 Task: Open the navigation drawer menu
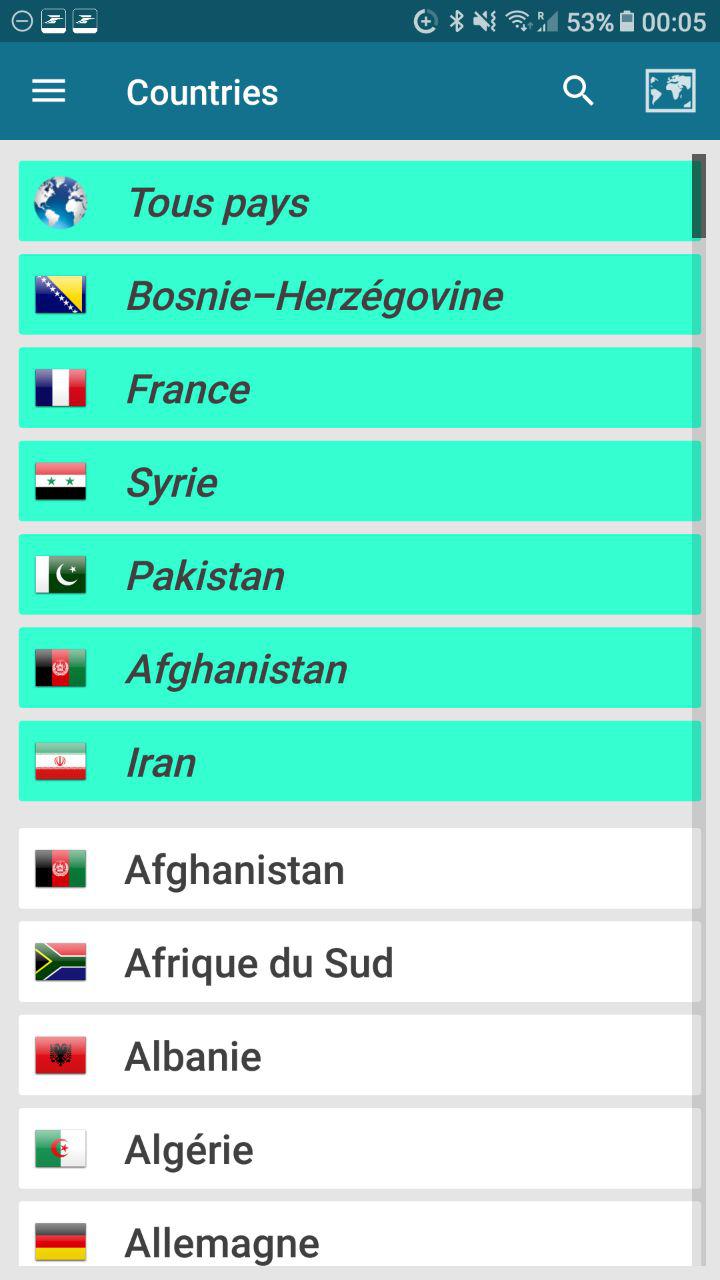[48, 92]
